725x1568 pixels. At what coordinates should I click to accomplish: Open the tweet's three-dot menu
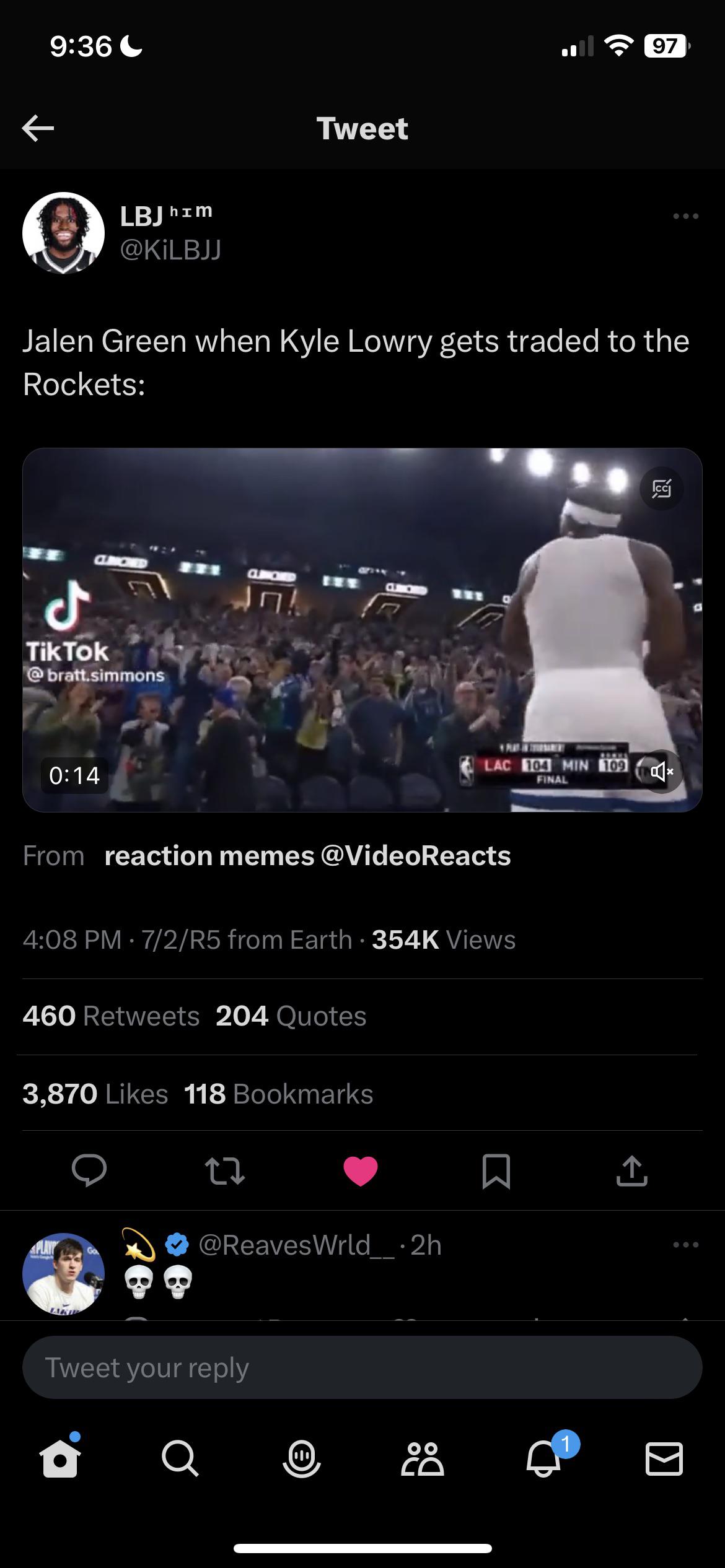(x=685, y=216)
